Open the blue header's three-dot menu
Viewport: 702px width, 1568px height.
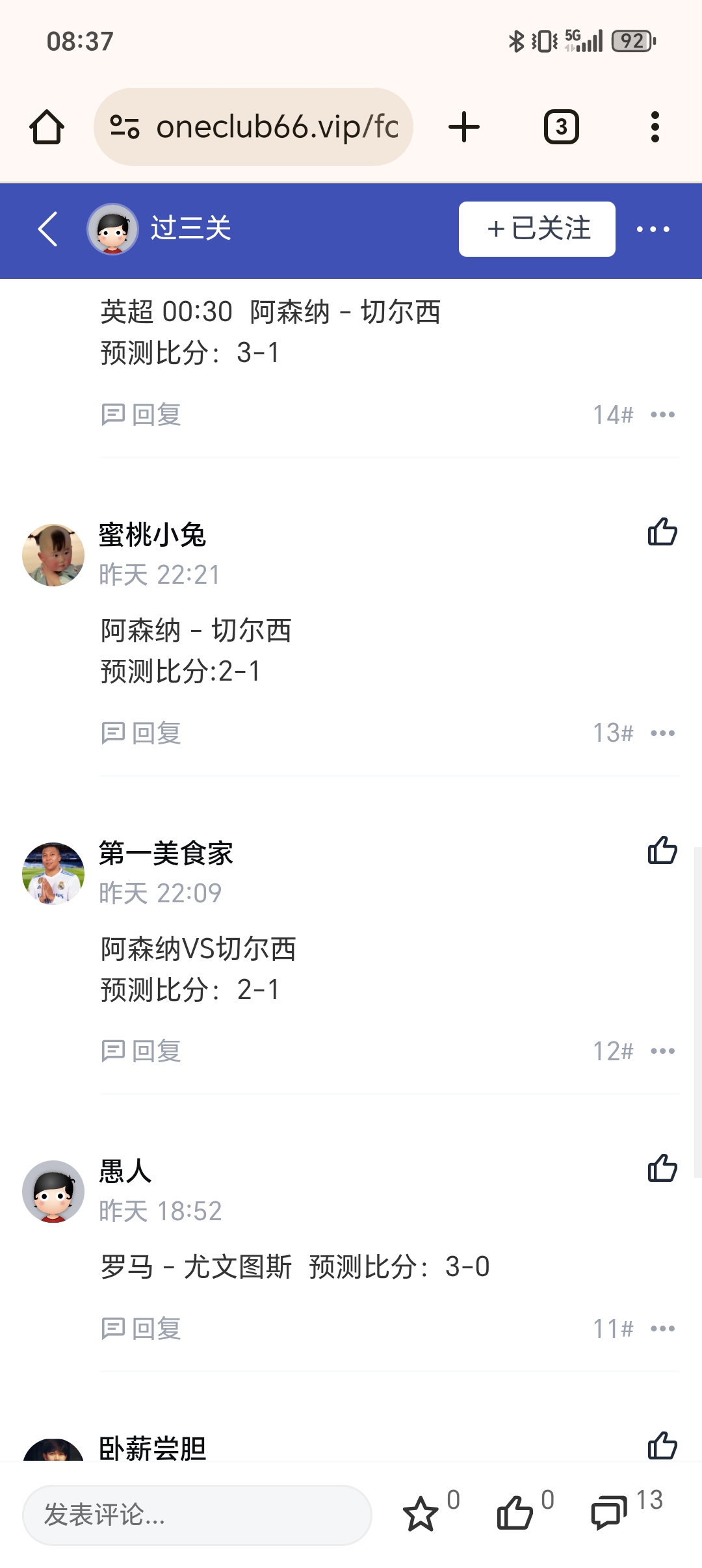point(653,229)
